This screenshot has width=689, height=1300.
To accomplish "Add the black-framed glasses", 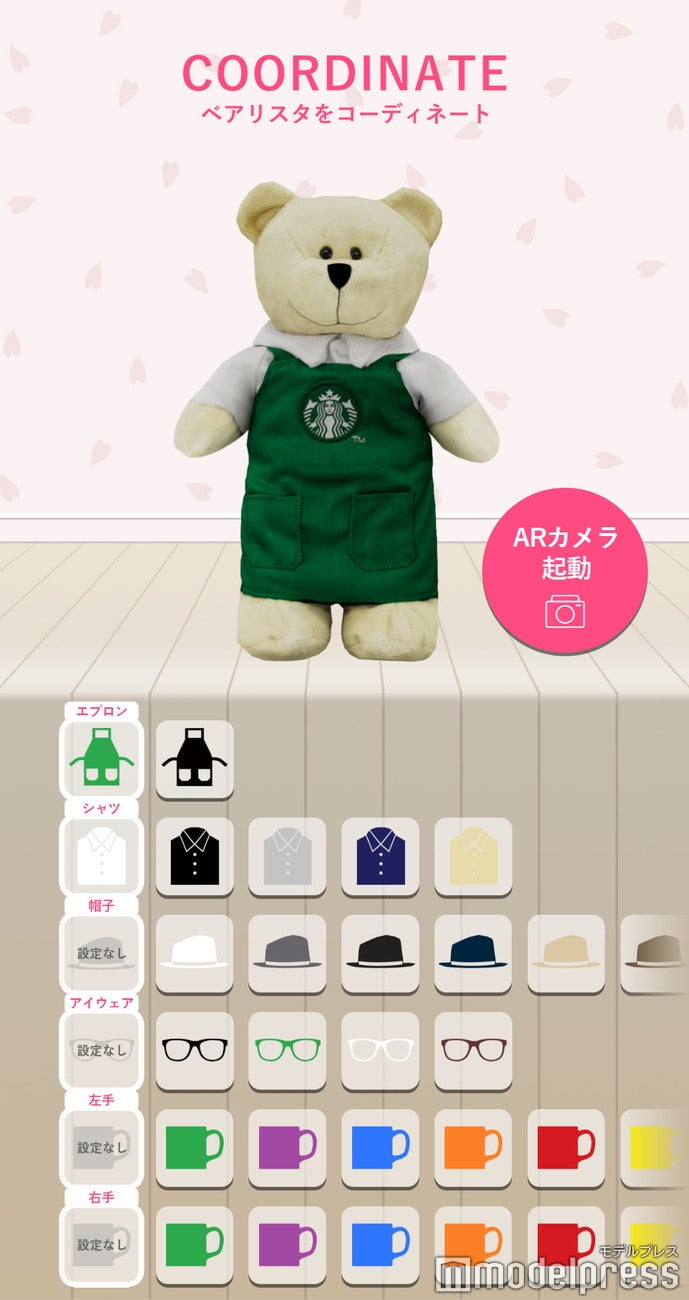I will [194, 1050].
